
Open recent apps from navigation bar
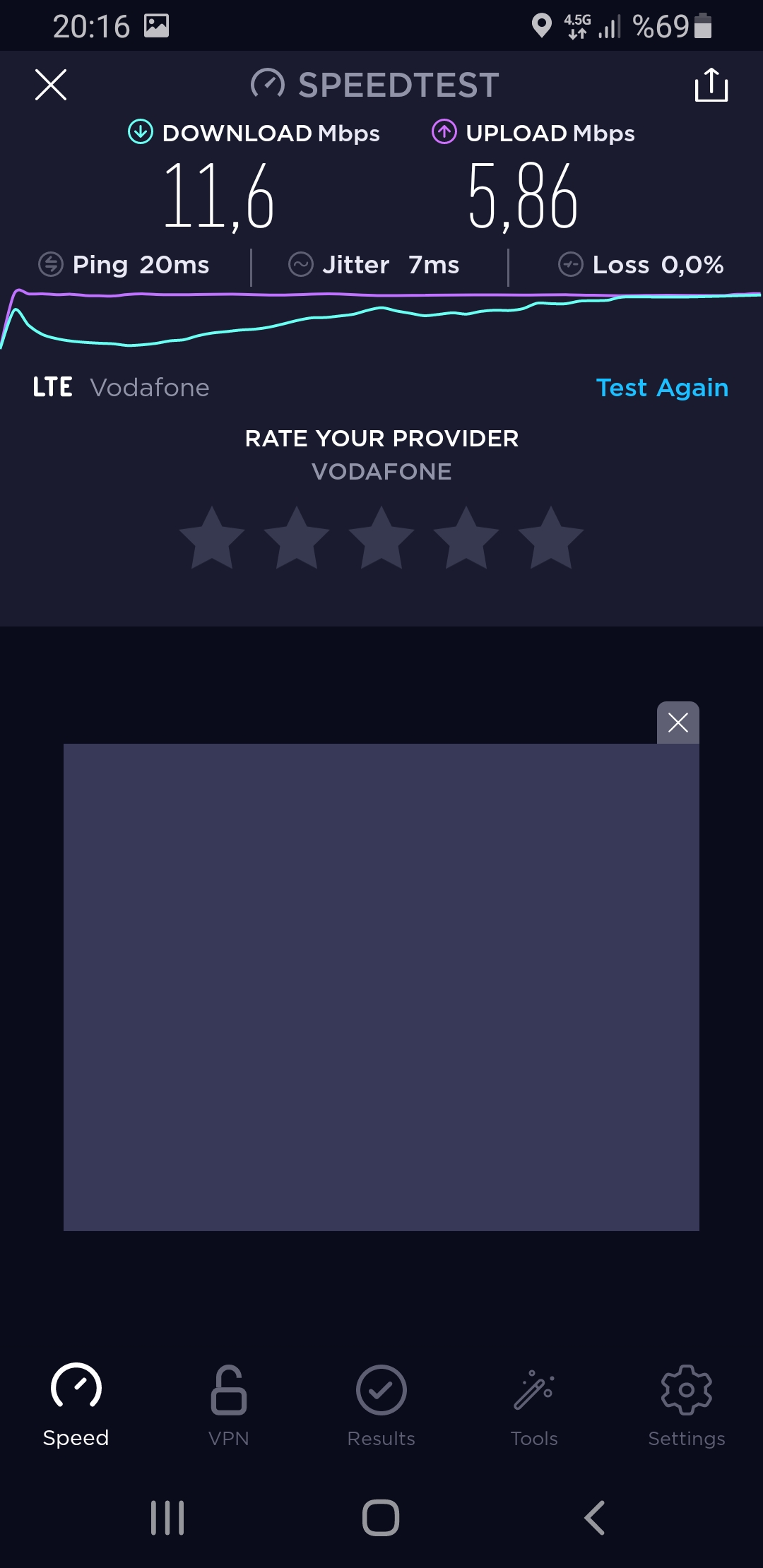167,1518
